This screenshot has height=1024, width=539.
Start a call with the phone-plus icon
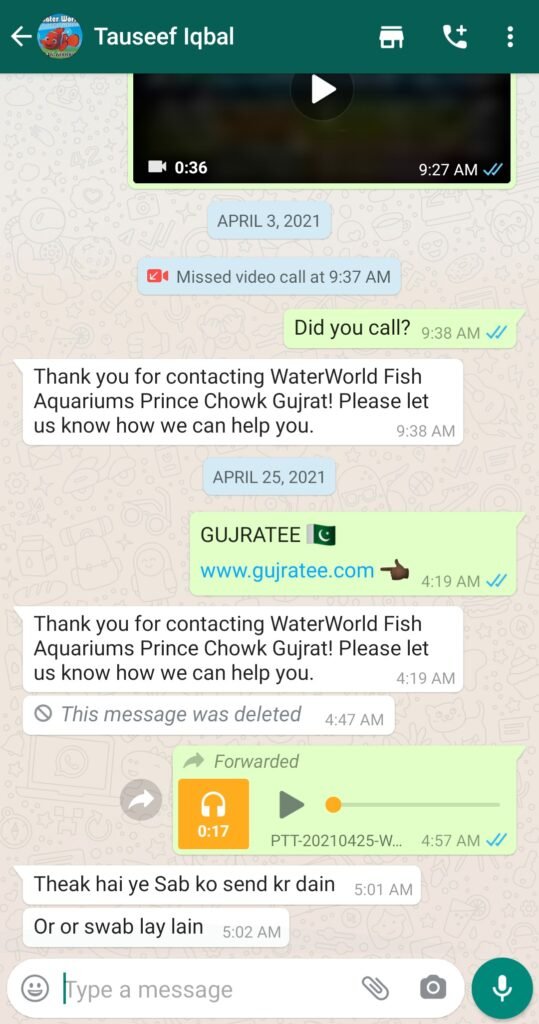pyautogui.click(x=455, y=37)
